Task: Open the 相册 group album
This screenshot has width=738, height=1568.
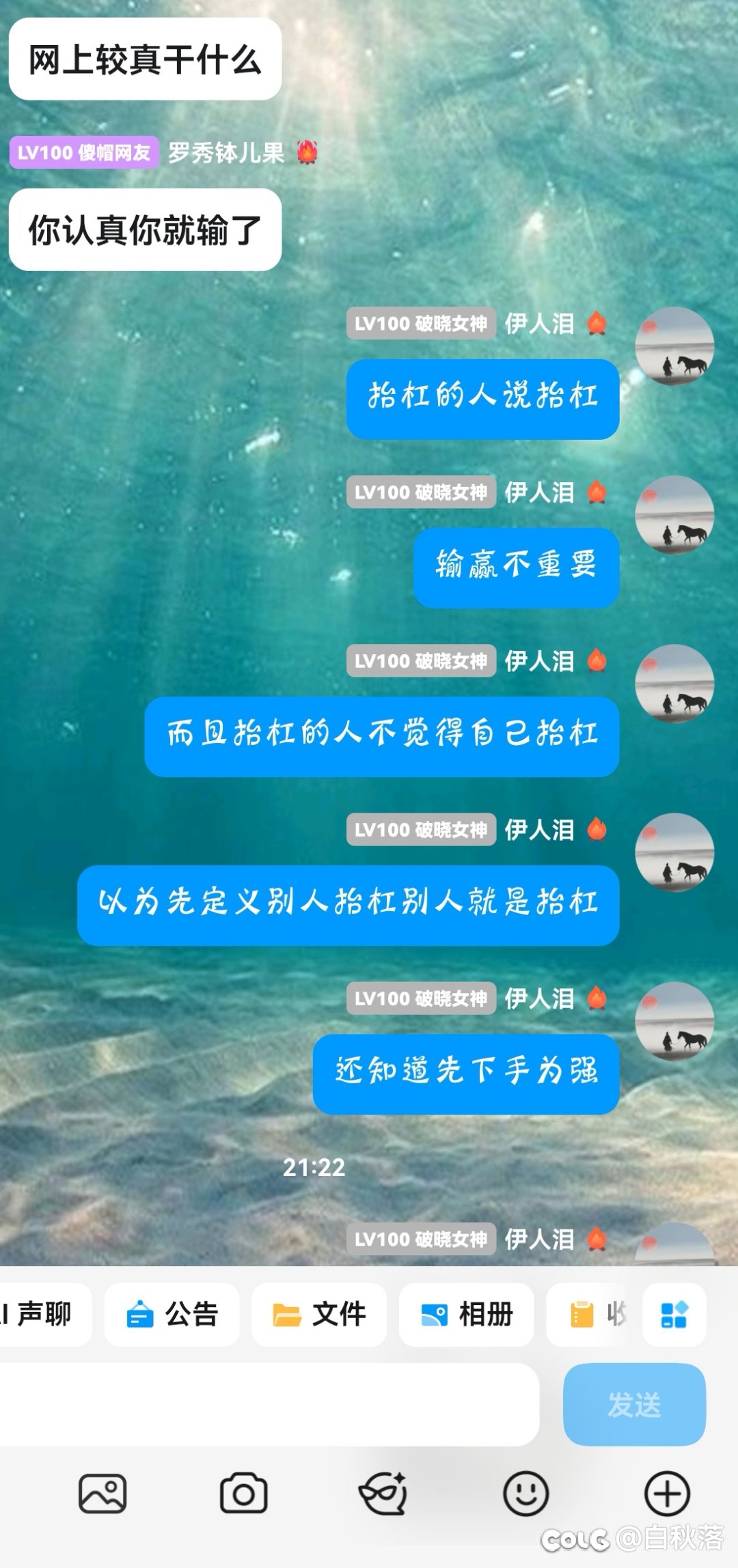Action: [x=467, y=1316]
